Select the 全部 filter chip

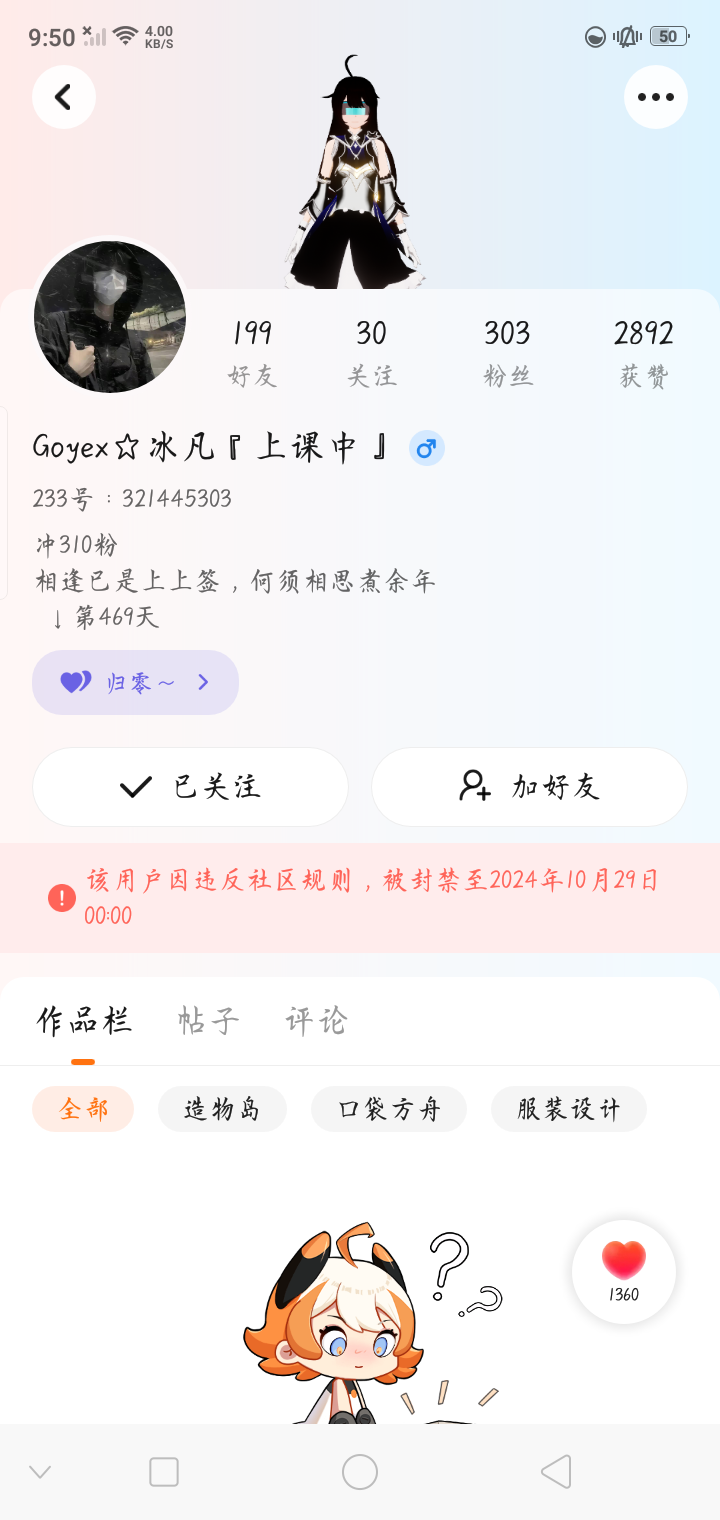point(83,1109)
